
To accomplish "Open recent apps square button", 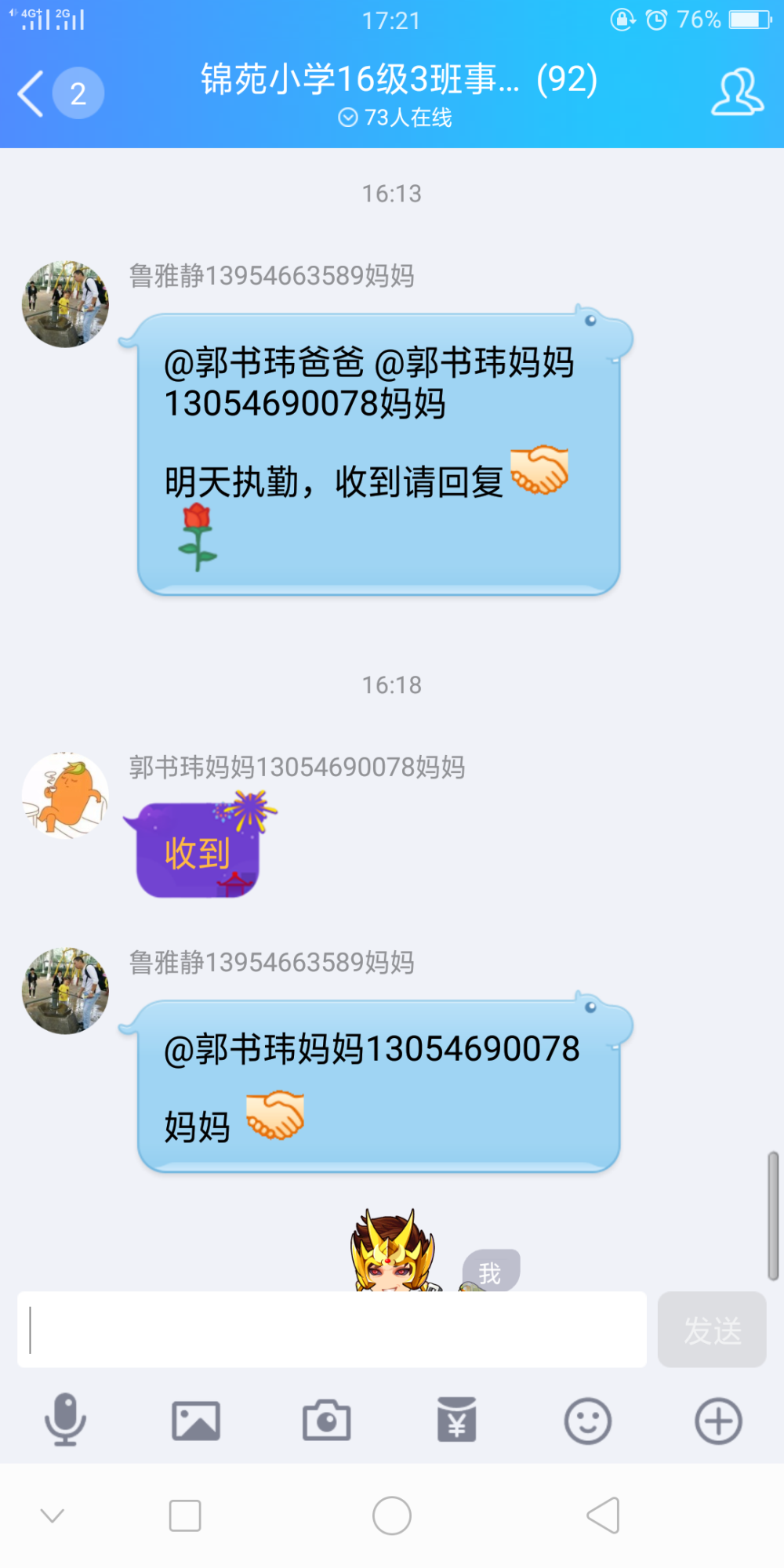I will click(x=185, y=1515).
